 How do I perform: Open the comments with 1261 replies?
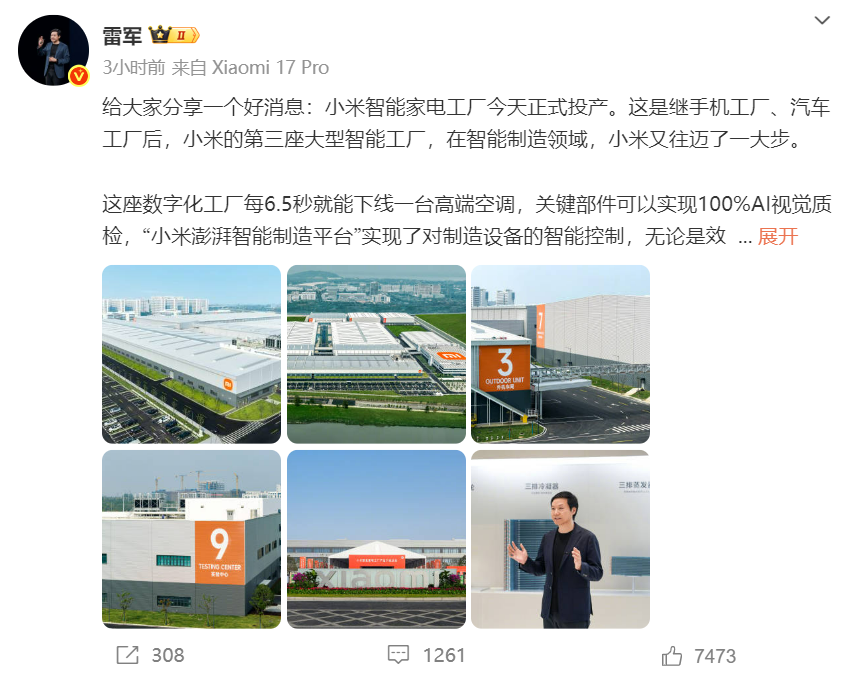[426, 655]
